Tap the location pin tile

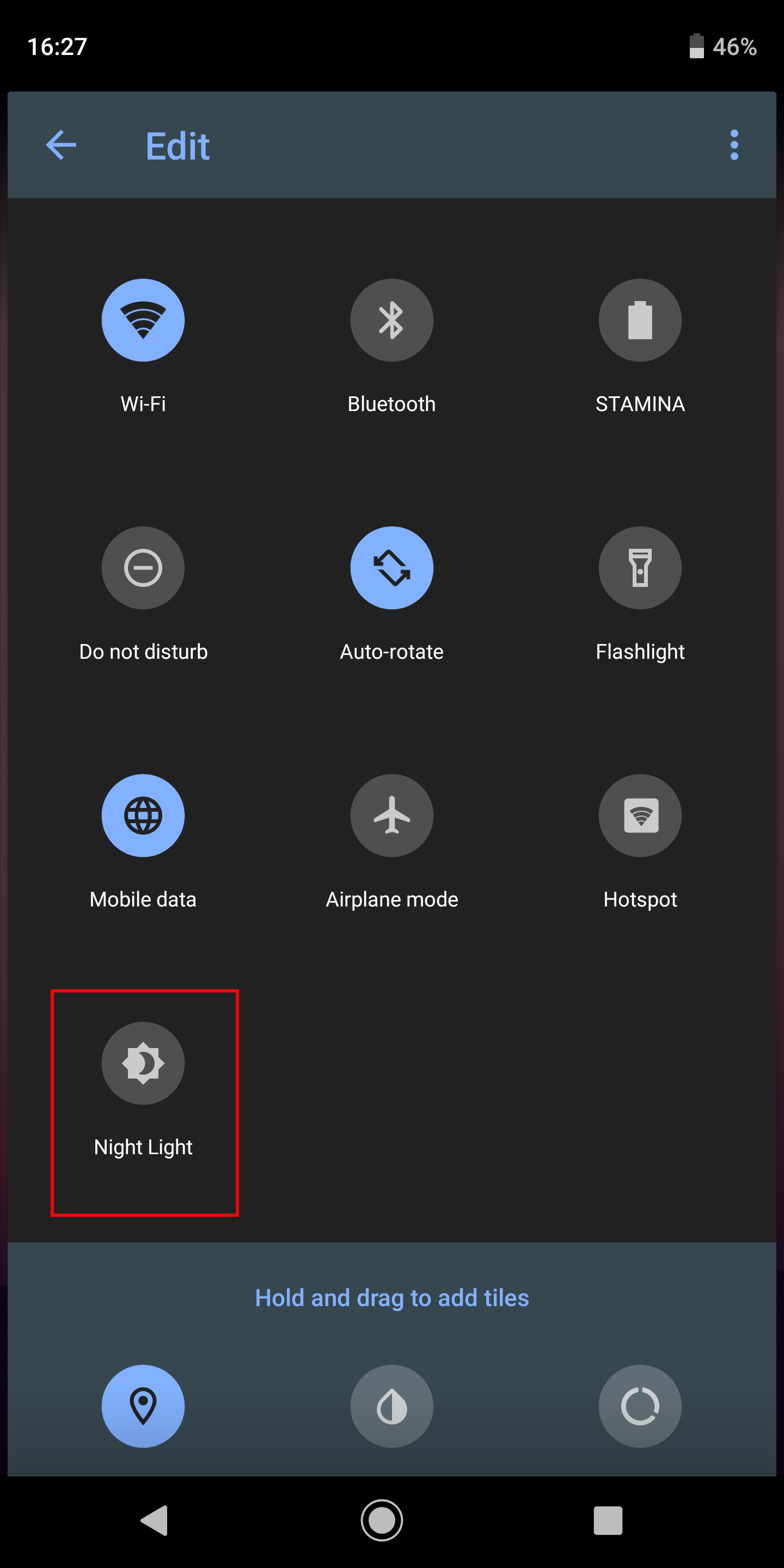click(x=143, y=1406)
